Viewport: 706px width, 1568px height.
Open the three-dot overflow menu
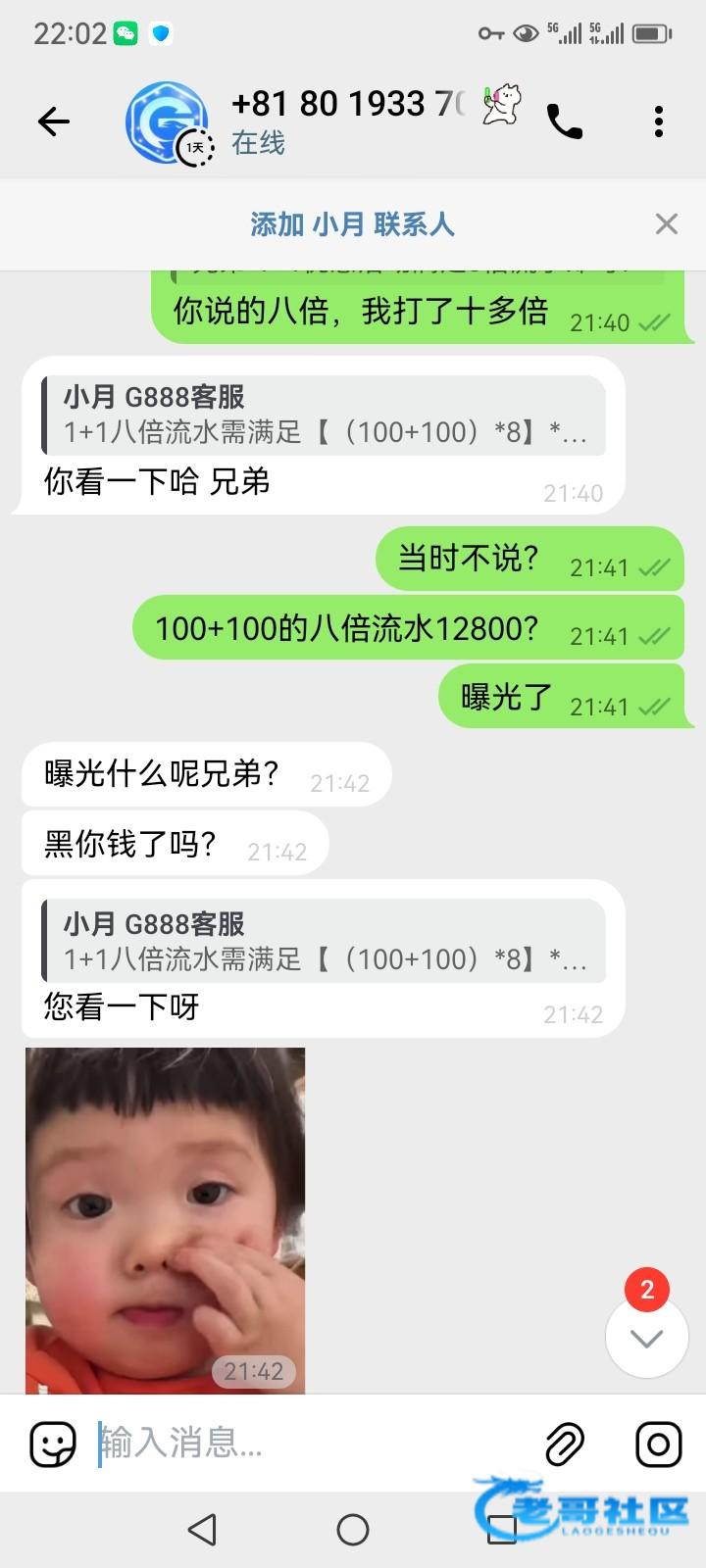tap(658, 122)
